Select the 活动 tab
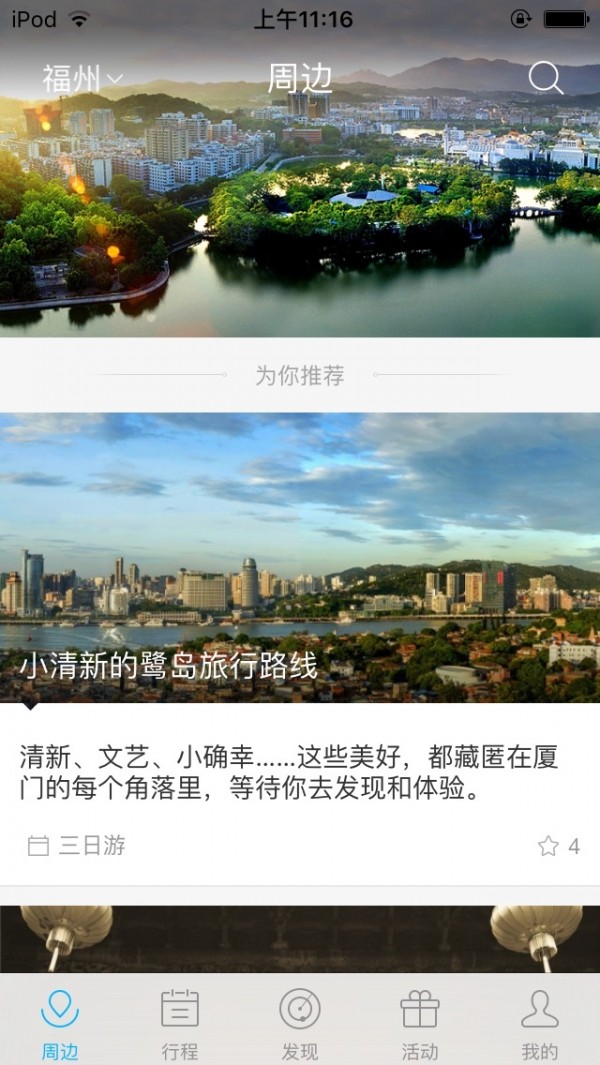 click(420, 1022)
